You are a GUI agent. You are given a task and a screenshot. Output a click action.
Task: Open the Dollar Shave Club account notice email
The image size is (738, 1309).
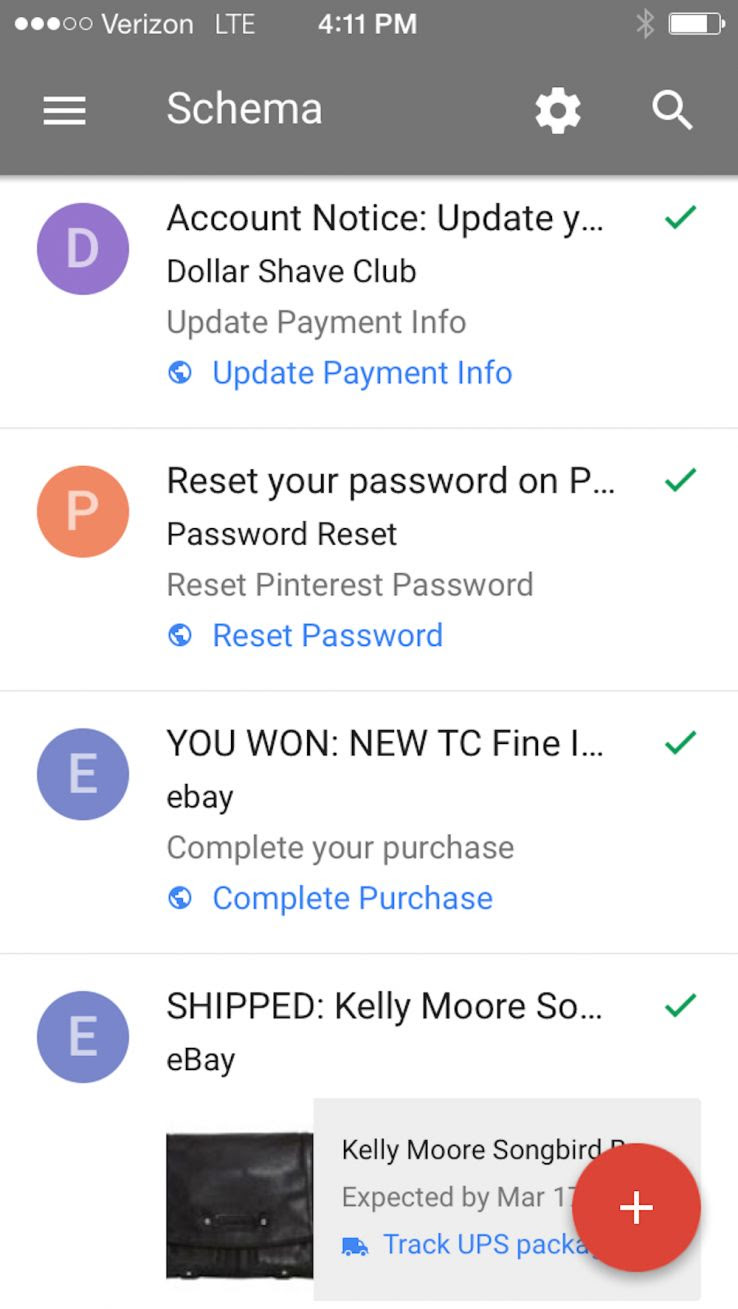point(385,219)
